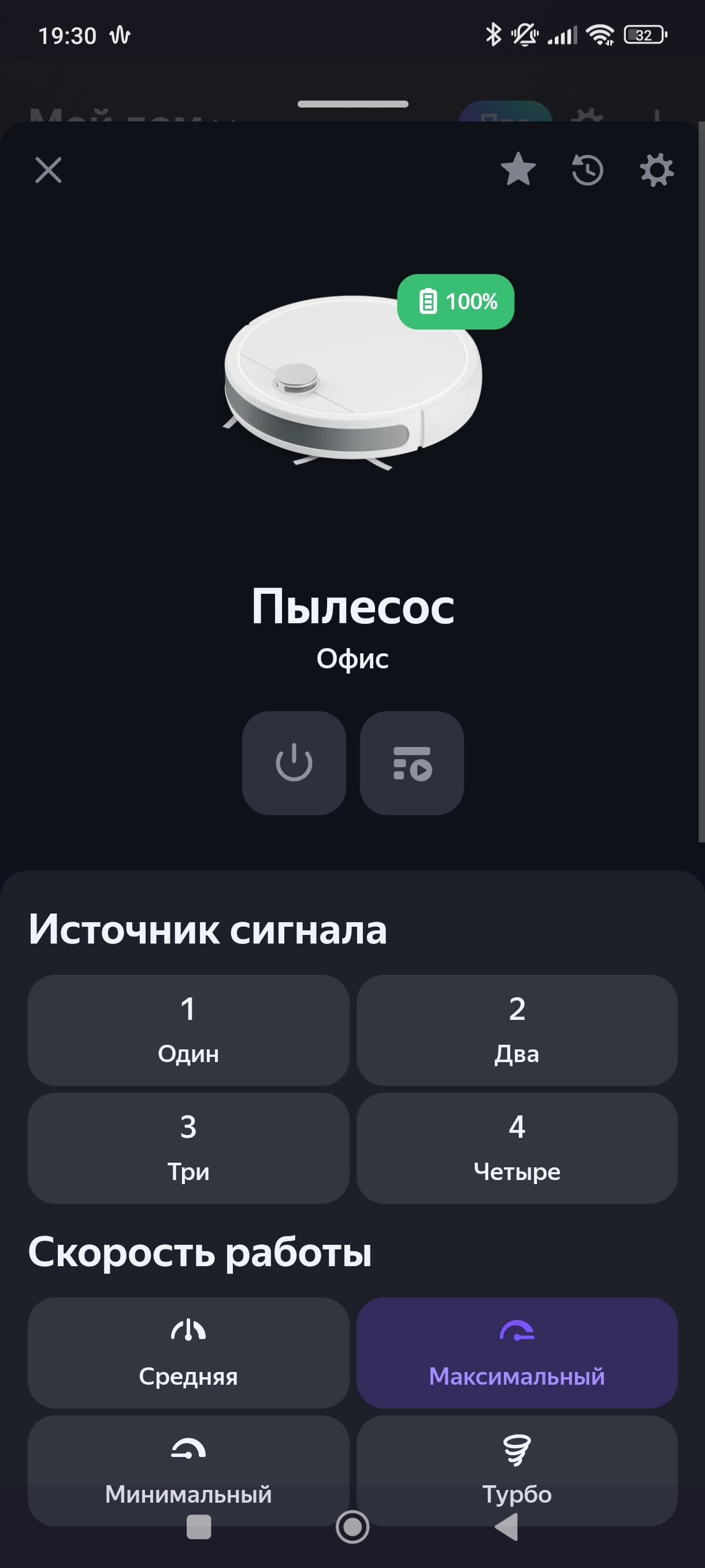Close the vacuum device panel
The image size is (705, 1568).
[x=48, y=170]
